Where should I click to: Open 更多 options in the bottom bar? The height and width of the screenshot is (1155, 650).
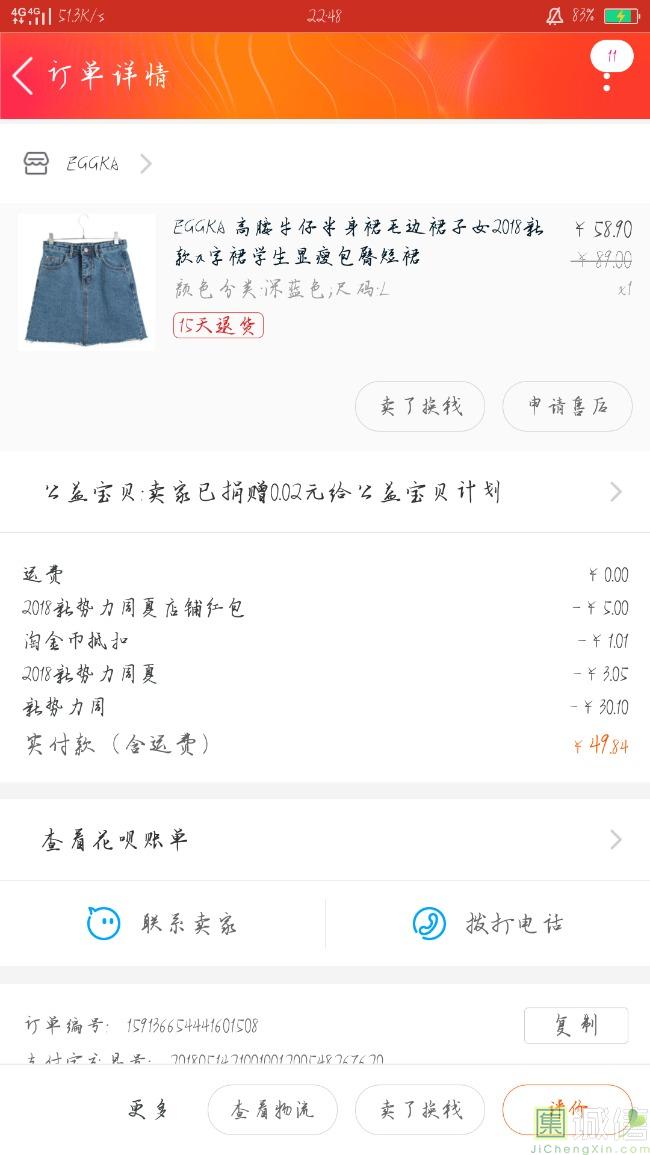pyautogui.click(x=150, y=1109)
